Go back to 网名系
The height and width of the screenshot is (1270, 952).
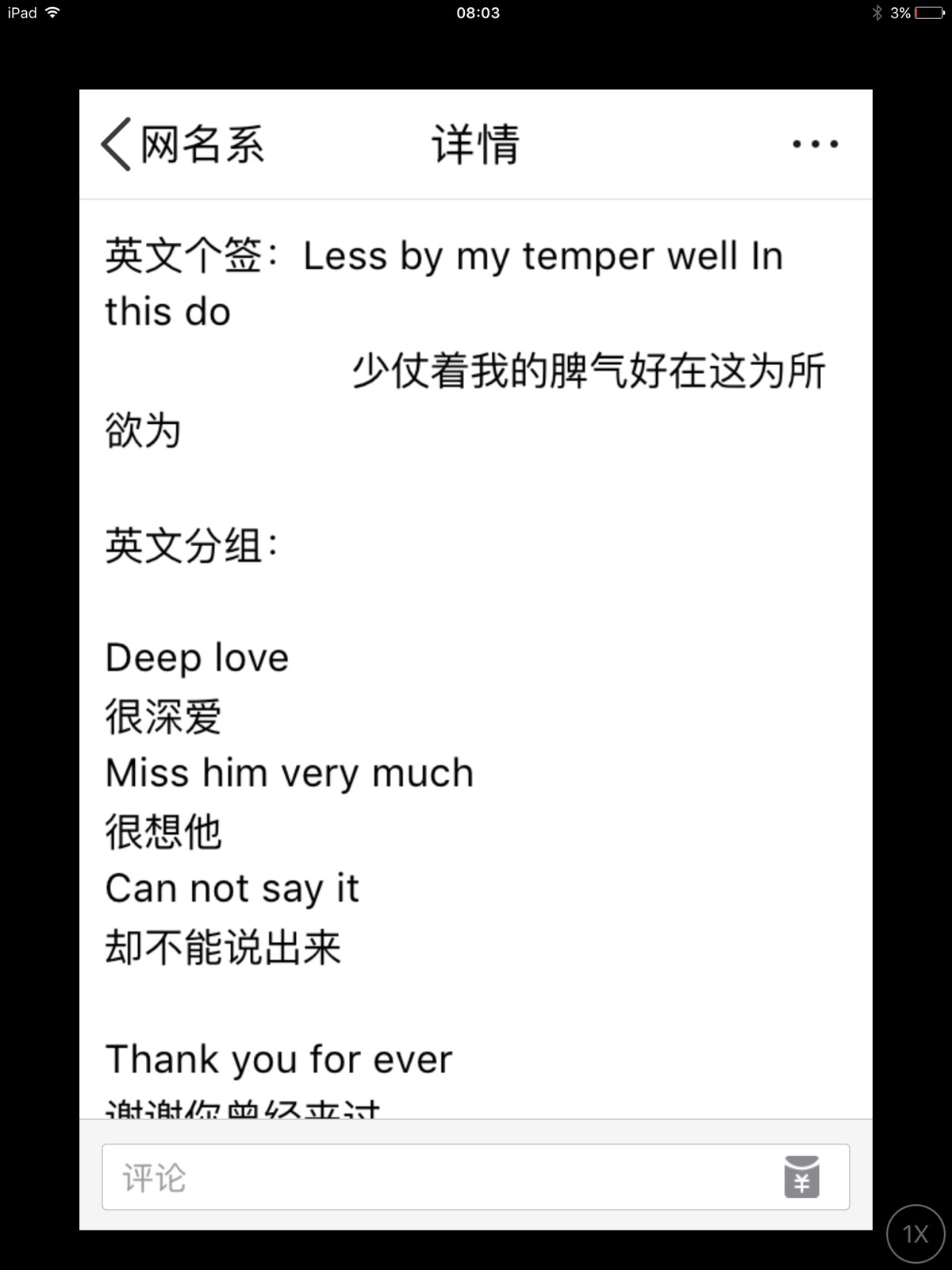(x=182, y=145)
